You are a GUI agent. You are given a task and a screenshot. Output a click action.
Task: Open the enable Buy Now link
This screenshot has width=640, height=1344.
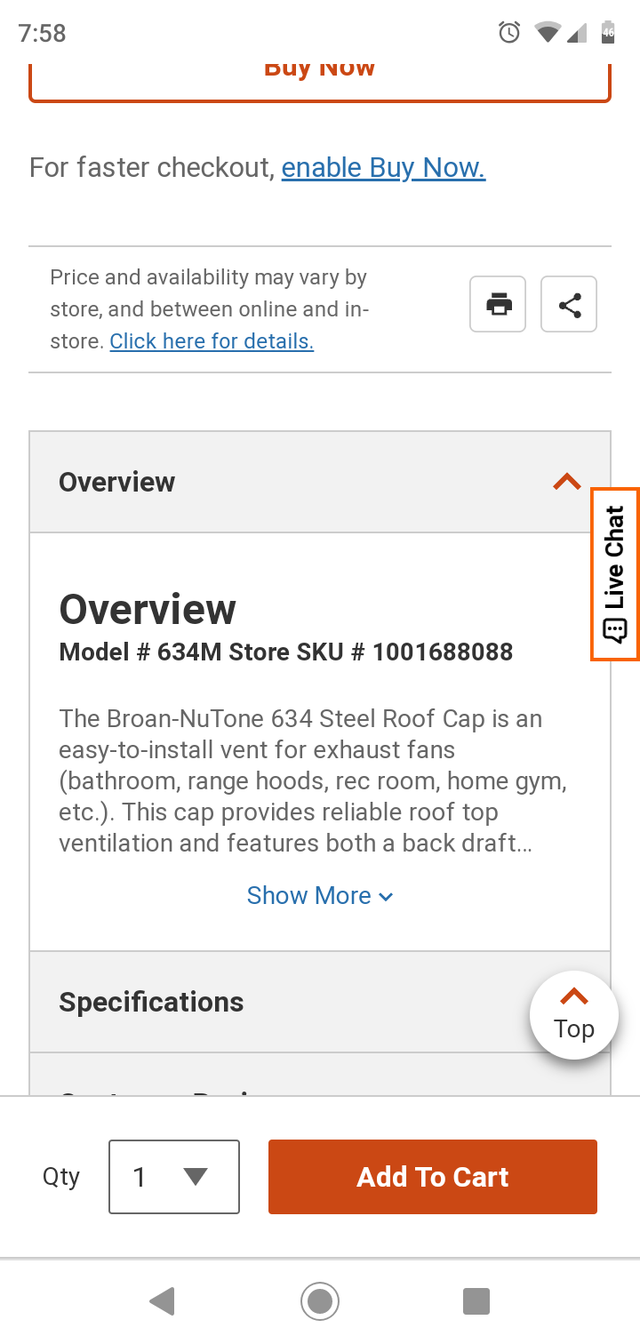tap(383, 167)
